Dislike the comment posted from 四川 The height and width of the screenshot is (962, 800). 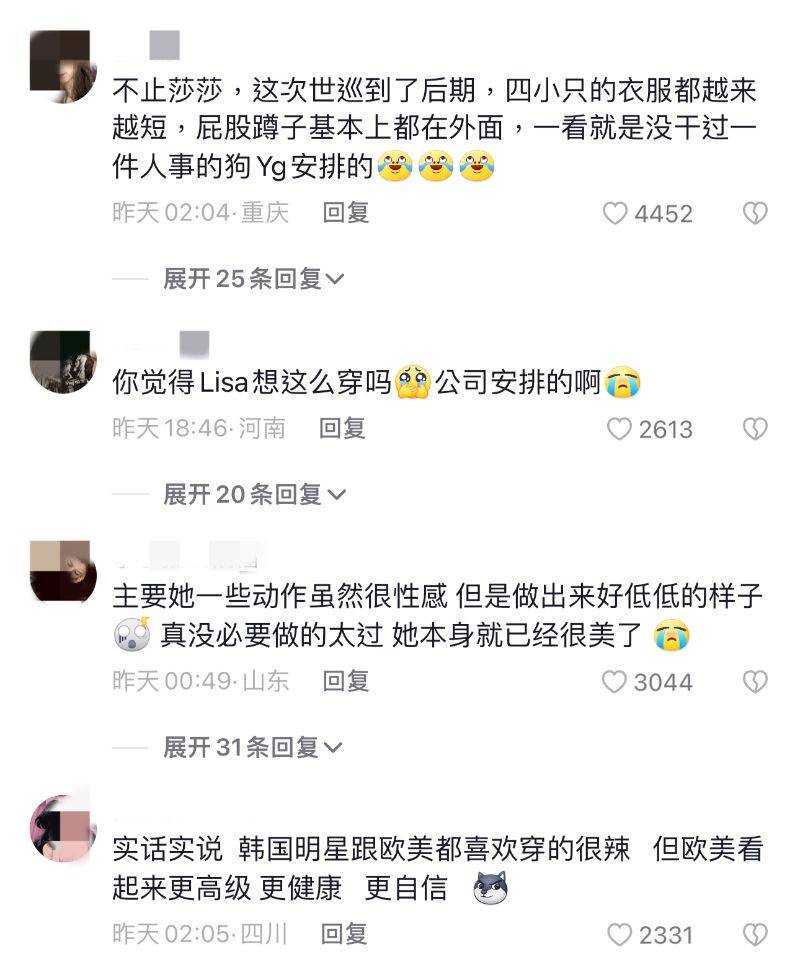754,935
